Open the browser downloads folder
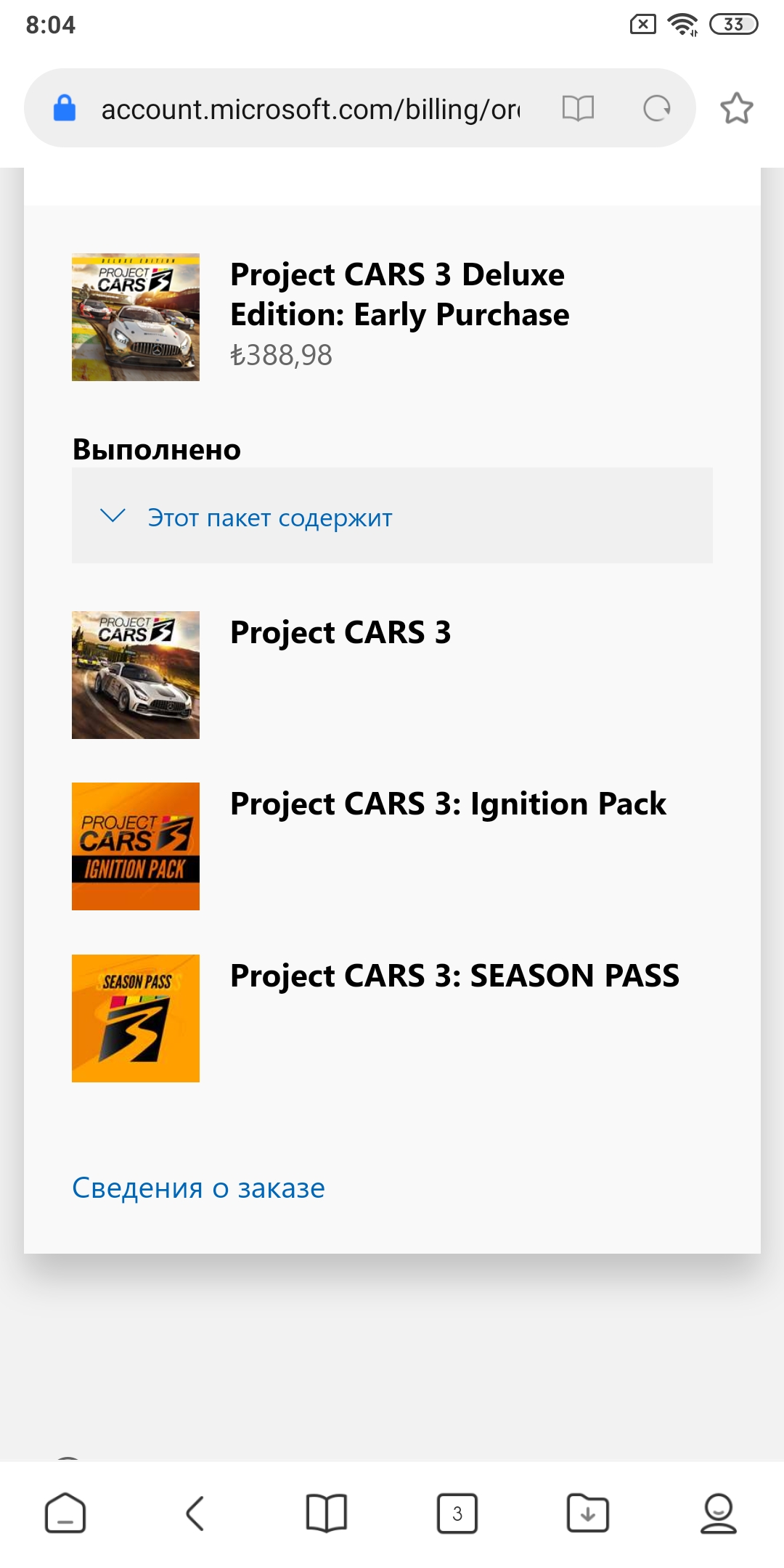 (587, 1514)
